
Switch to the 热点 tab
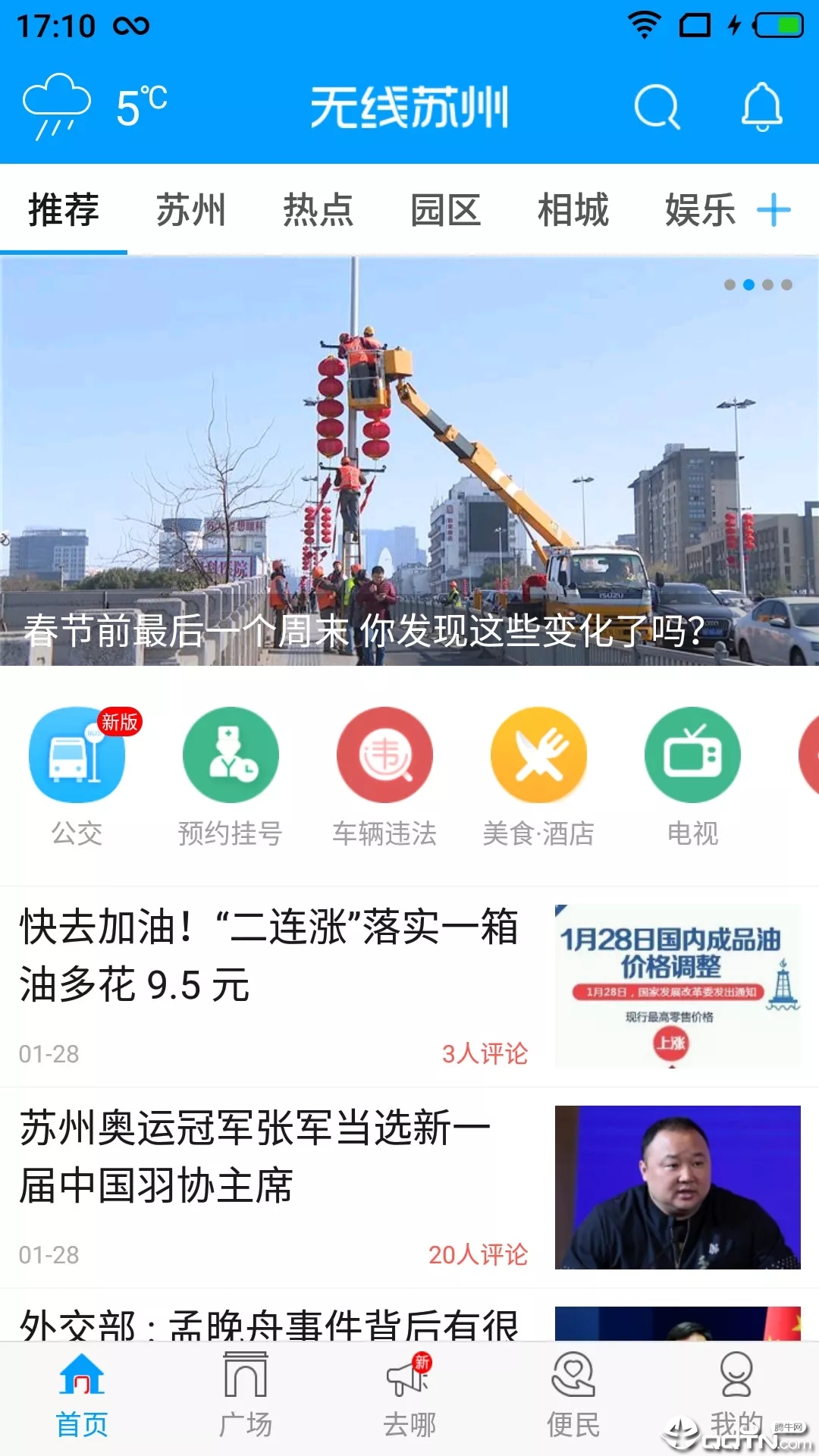(x=318, y=210)
